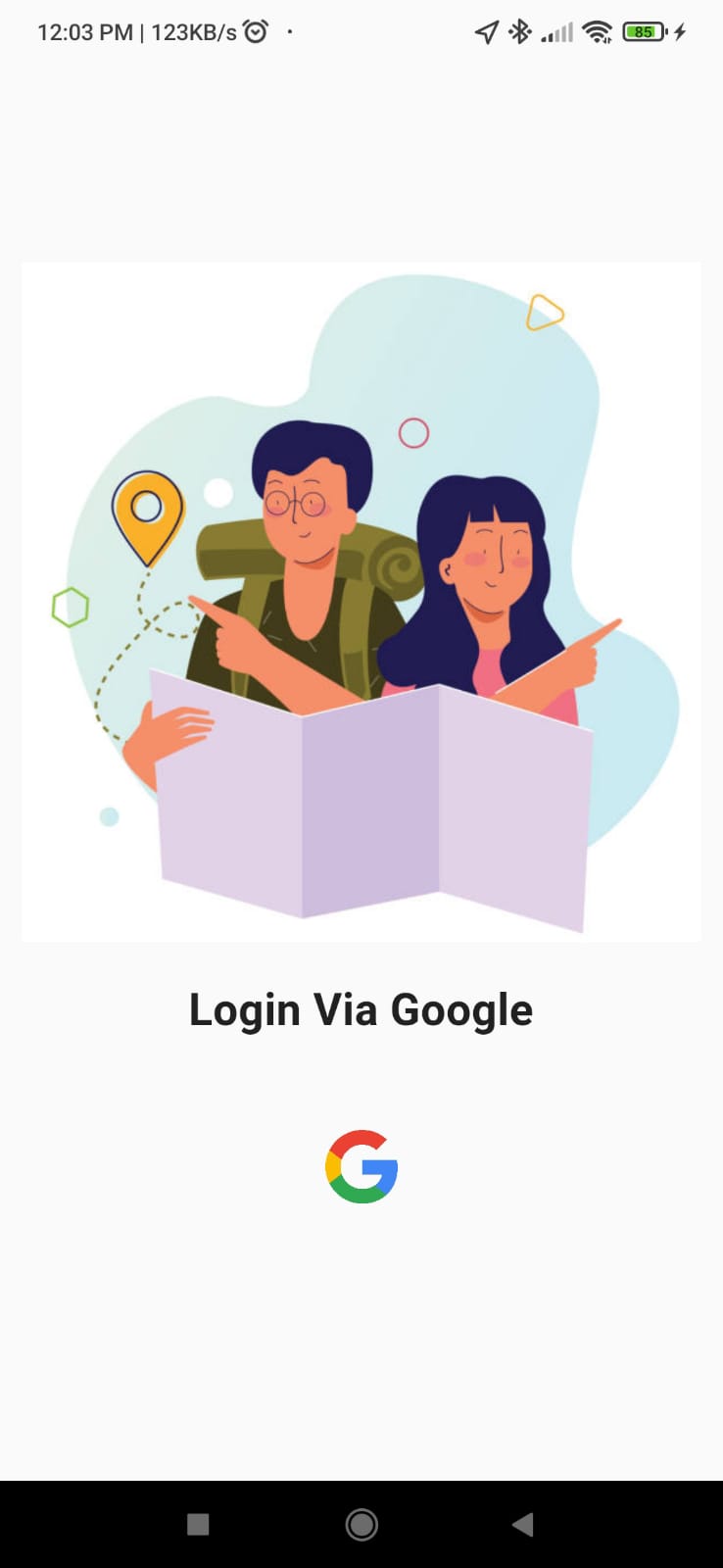The image size is (723, 1568).
Task: Tap the Google G icon to sign in
Action: tap(361, 1166)
